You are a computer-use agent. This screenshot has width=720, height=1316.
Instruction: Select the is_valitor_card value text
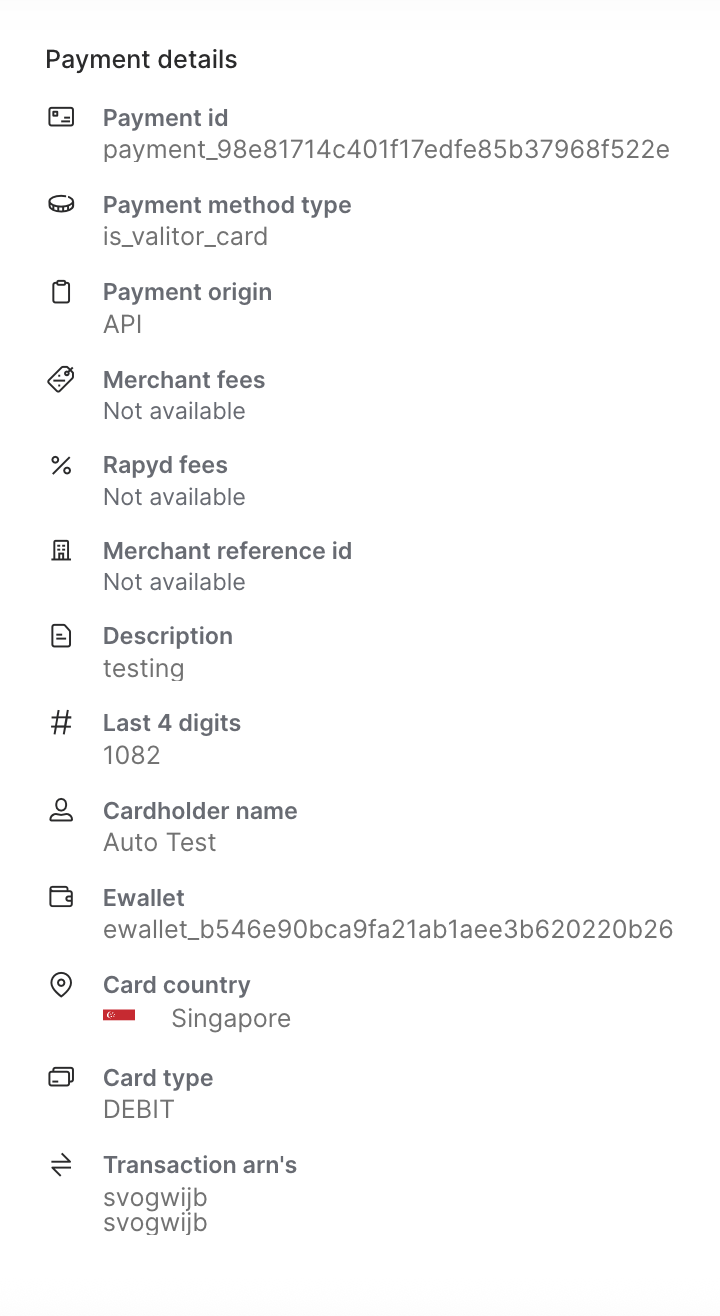[x=185, y=237]
